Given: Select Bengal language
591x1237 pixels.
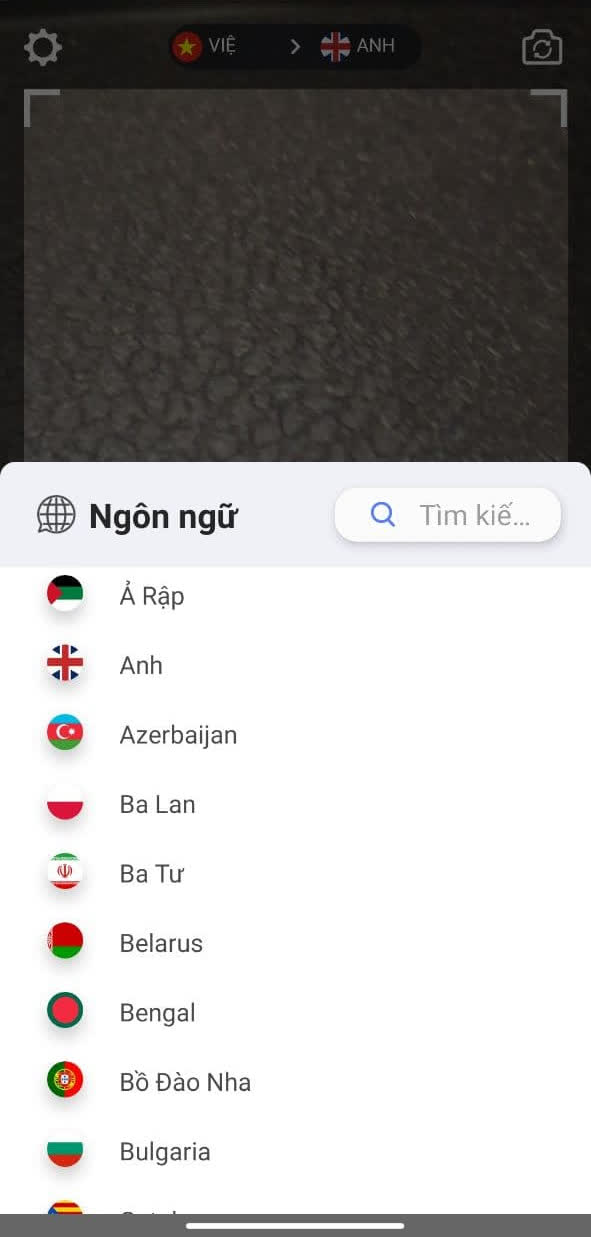Looking at the screenshot, I should point(295,1013).
